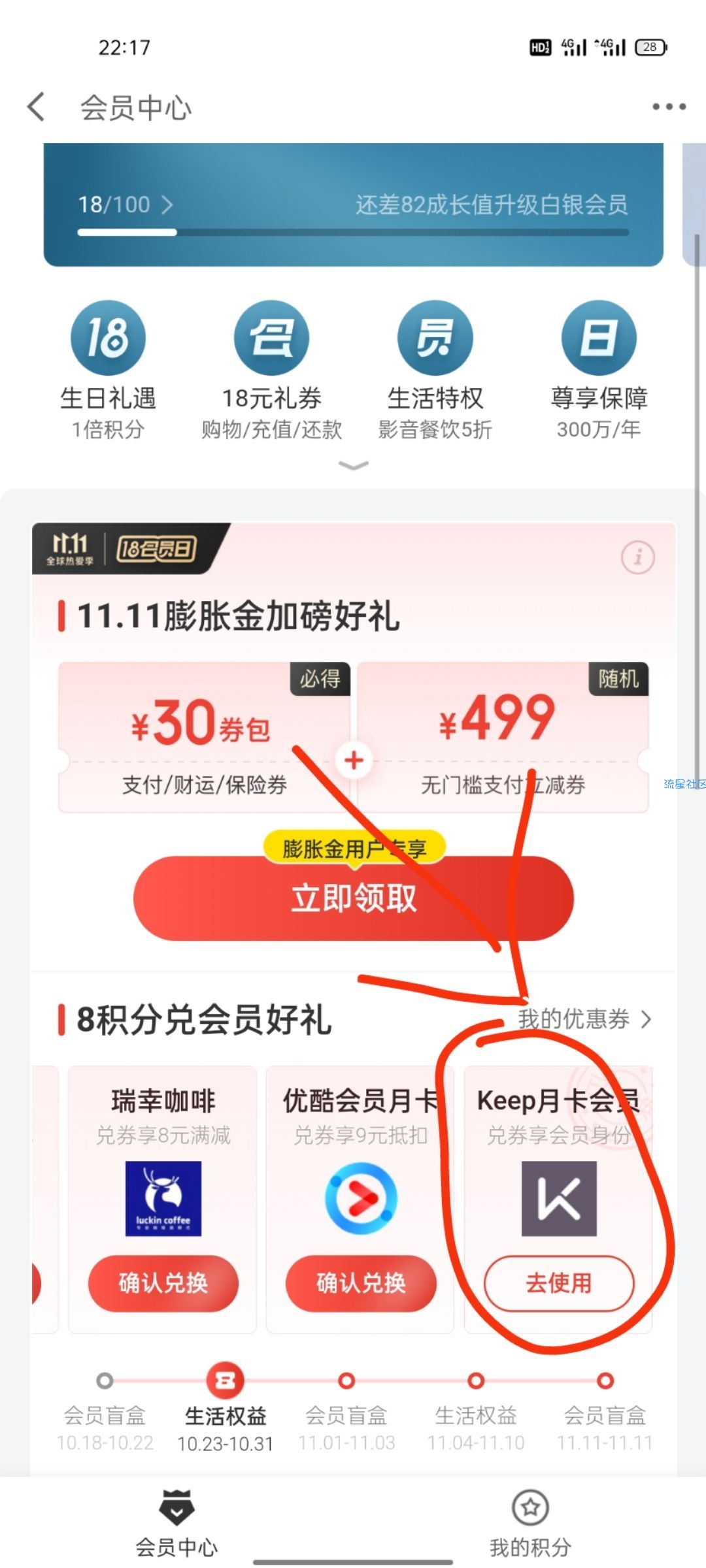Confirm exchange for 瑞幸咖啡 coupon
The height and width of the screenshot is (1568, 706).
click(x=163, y=1283)
